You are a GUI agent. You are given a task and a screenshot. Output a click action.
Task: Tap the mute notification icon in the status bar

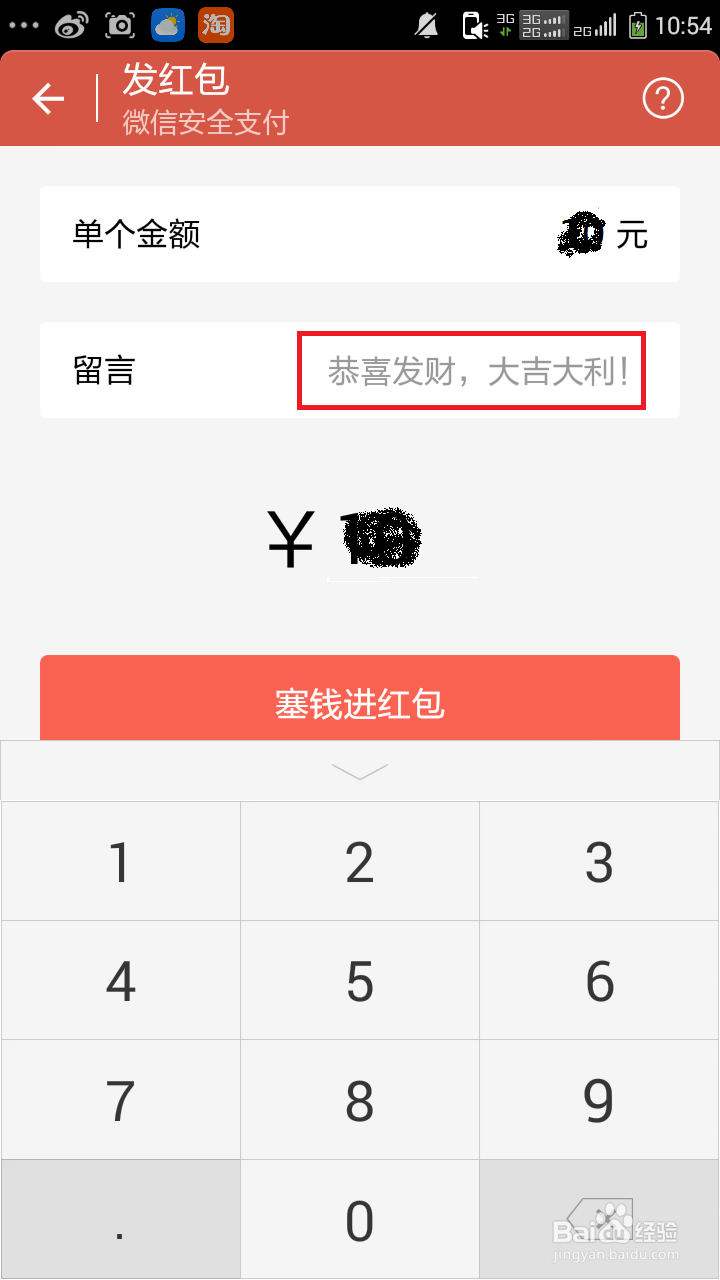425,25
